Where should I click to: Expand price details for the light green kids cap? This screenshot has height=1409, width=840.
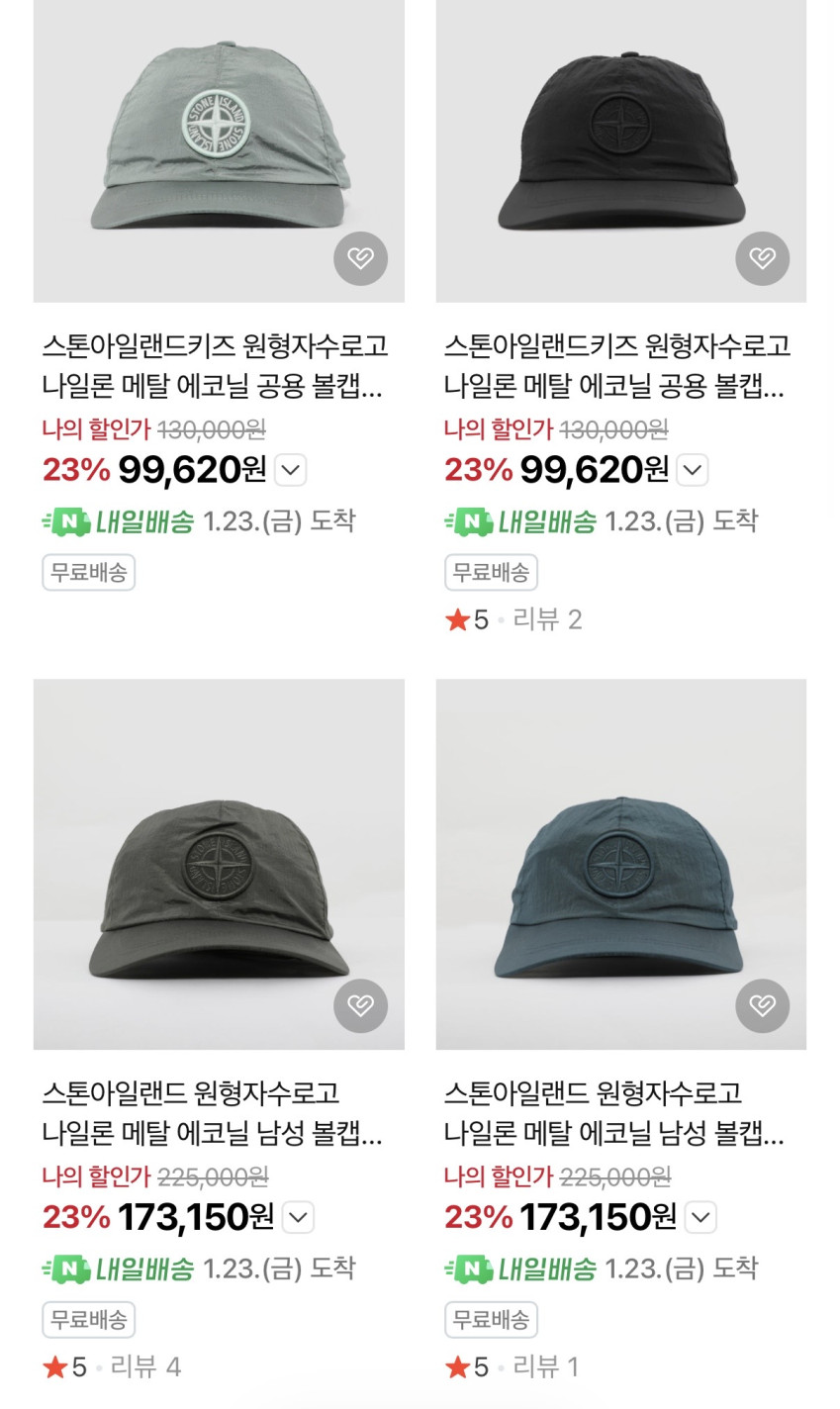(290, 470)
